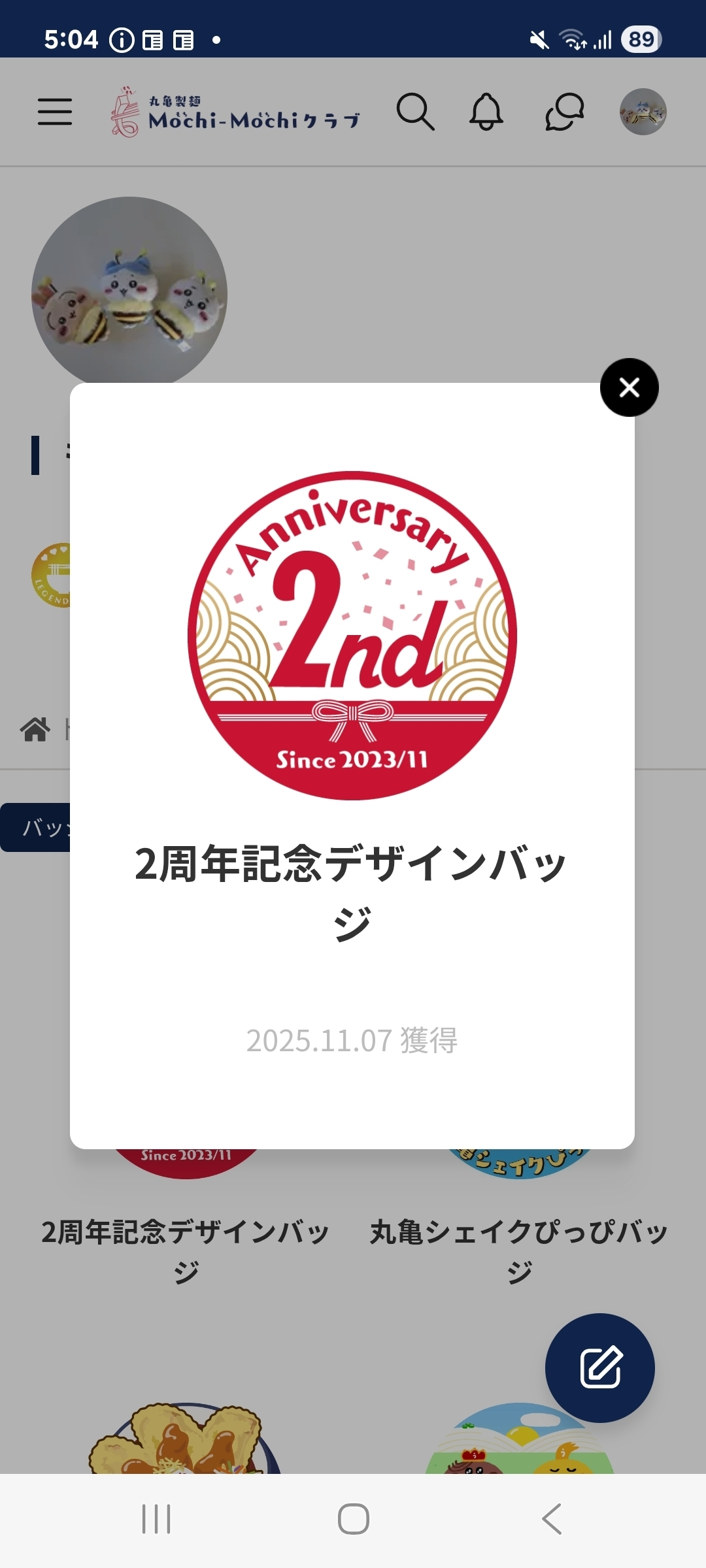The image size is (706, 1568).
Task: Open the chat messages icon
Action: pyautogui.click(x=565, y=112)
